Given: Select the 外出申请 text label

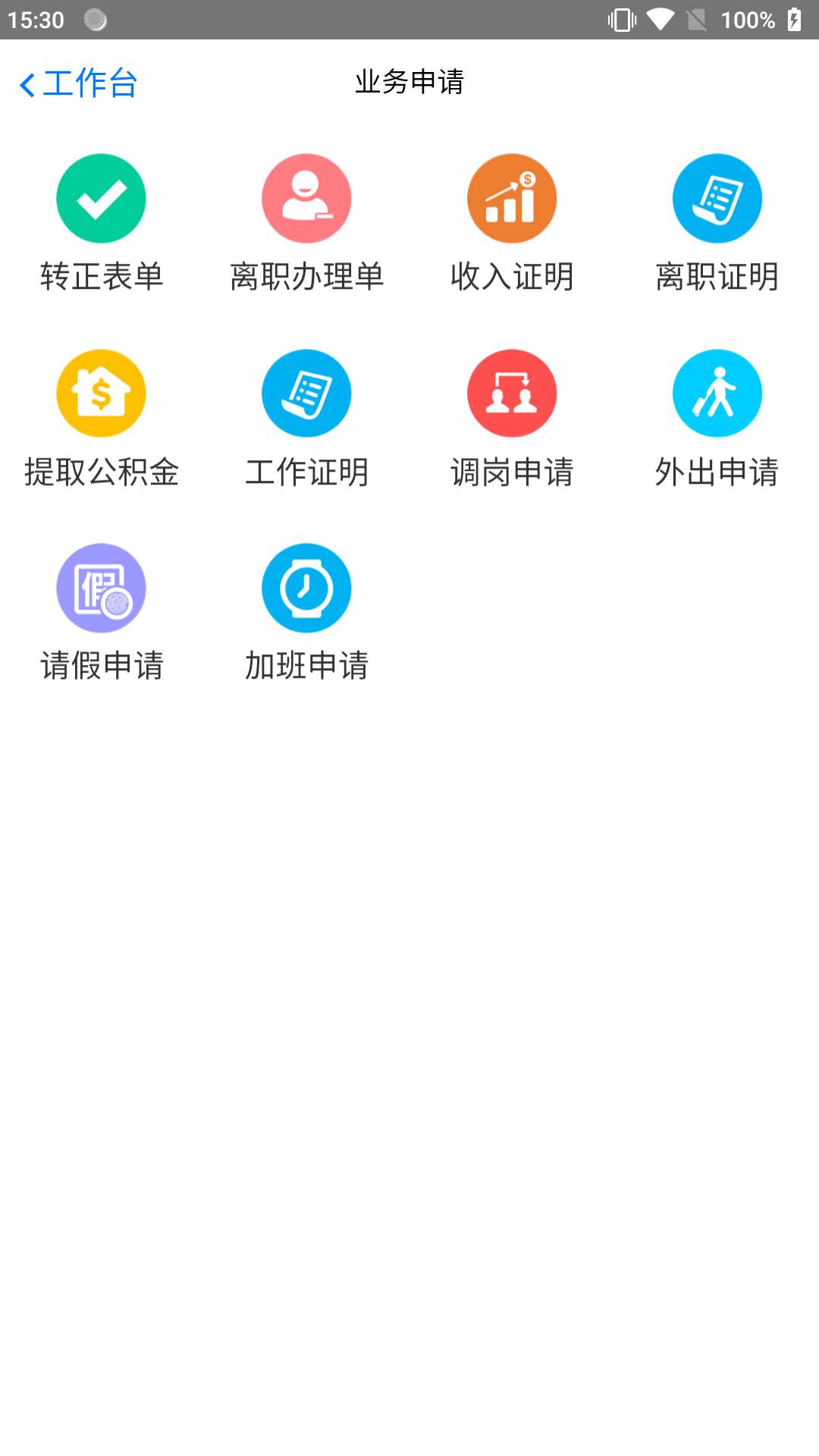Looking at the screenshot, I should [x=717, y=473].
